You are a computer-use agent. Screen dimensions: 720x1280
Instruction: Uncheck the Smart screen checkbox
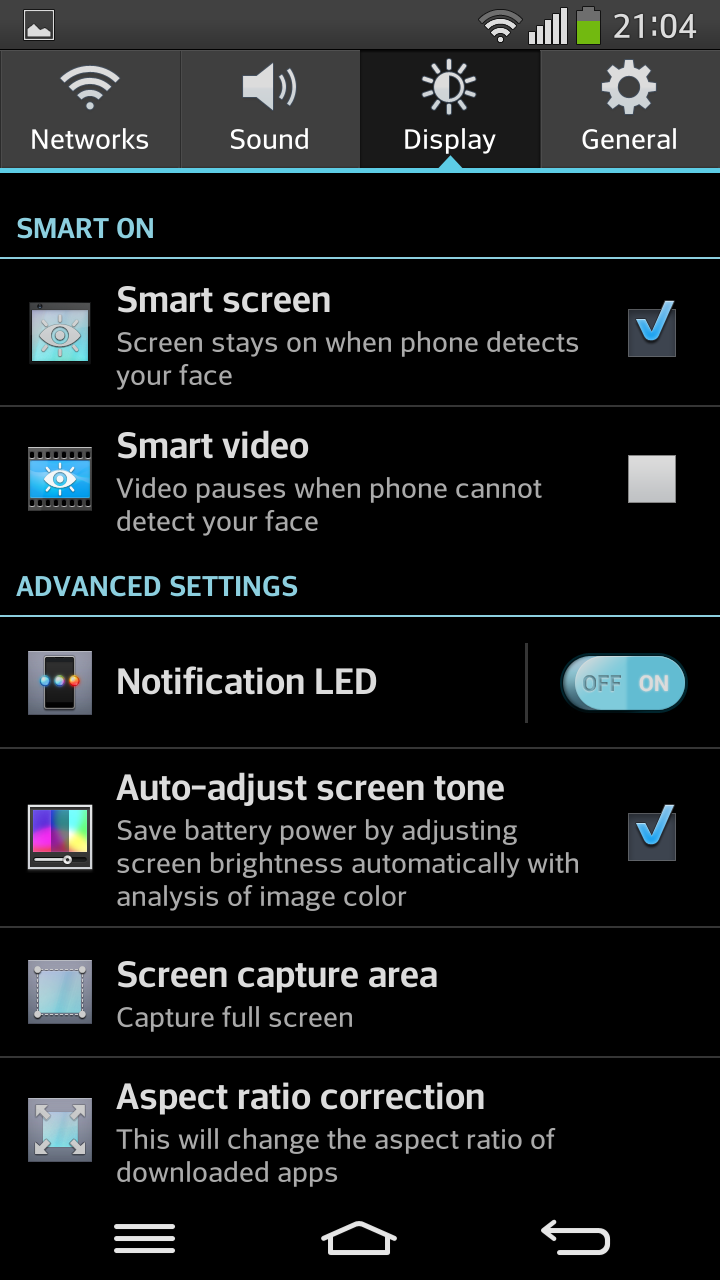pos(652,332)
